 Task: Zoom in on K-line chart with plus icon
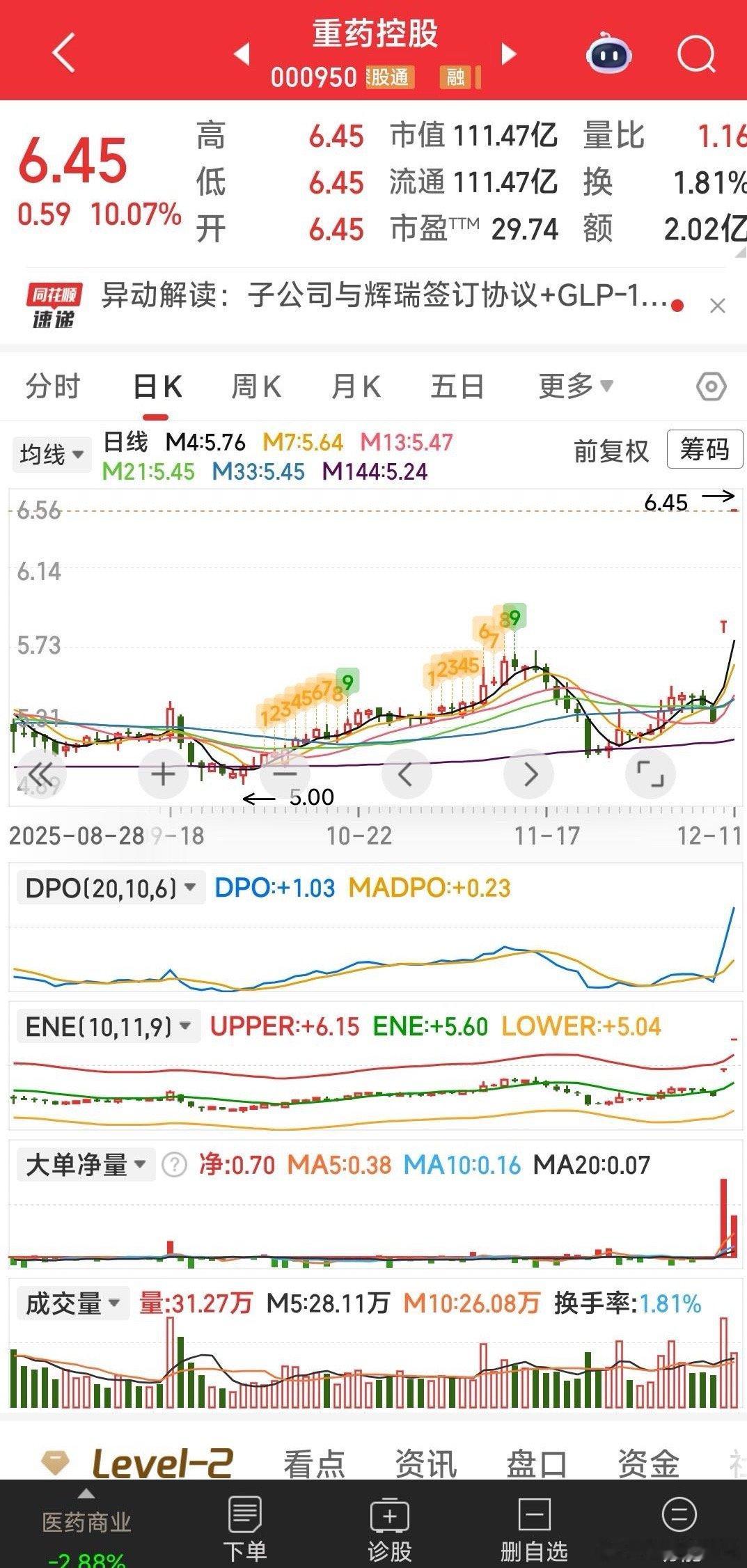(x=162, y=773)
